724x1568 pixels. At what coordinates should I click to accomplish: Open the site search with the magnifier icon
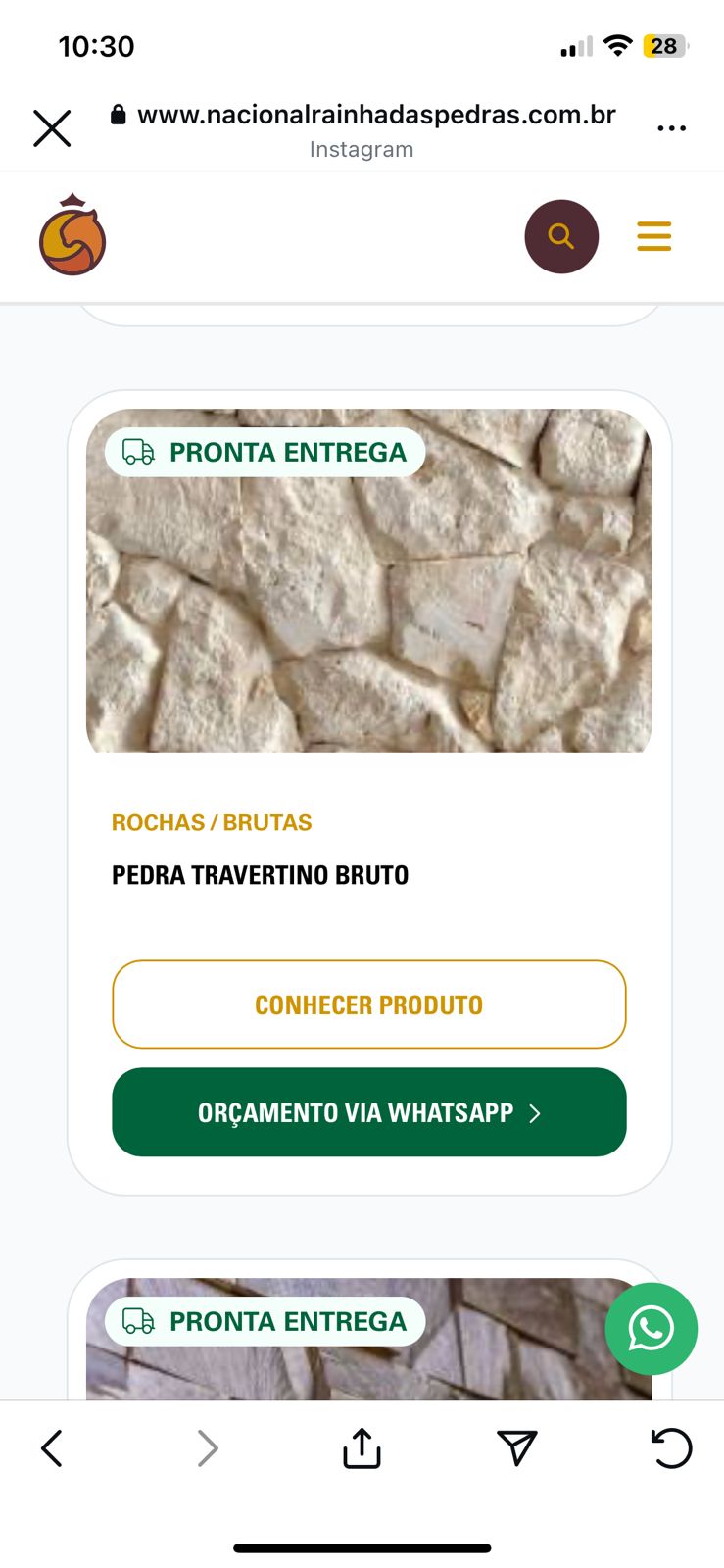561,235
